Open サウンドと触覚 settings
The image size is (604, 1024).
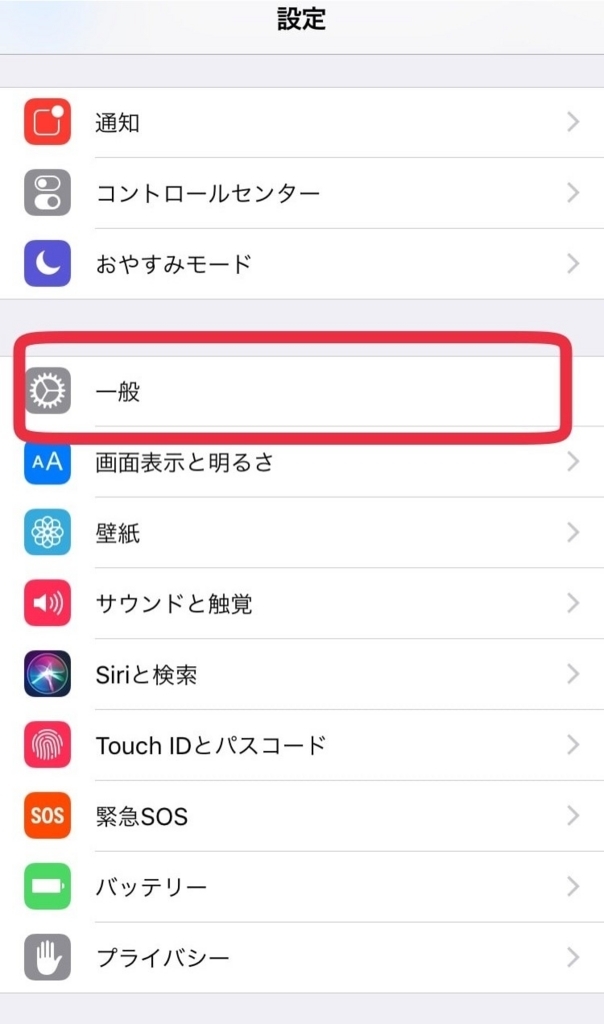[x=300, y=604]
